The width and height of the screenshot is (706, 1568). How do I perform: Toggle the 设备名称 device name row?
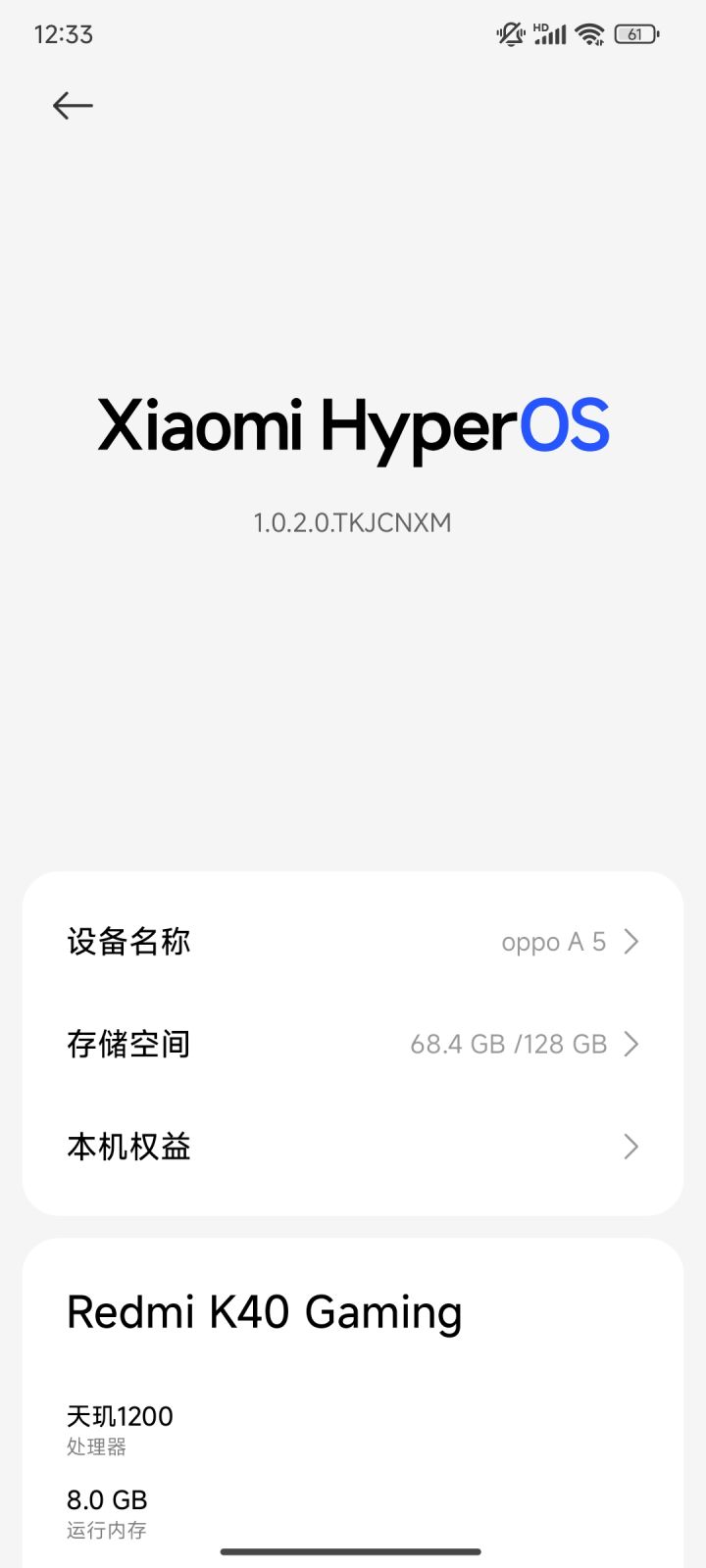tap(353, 942)
